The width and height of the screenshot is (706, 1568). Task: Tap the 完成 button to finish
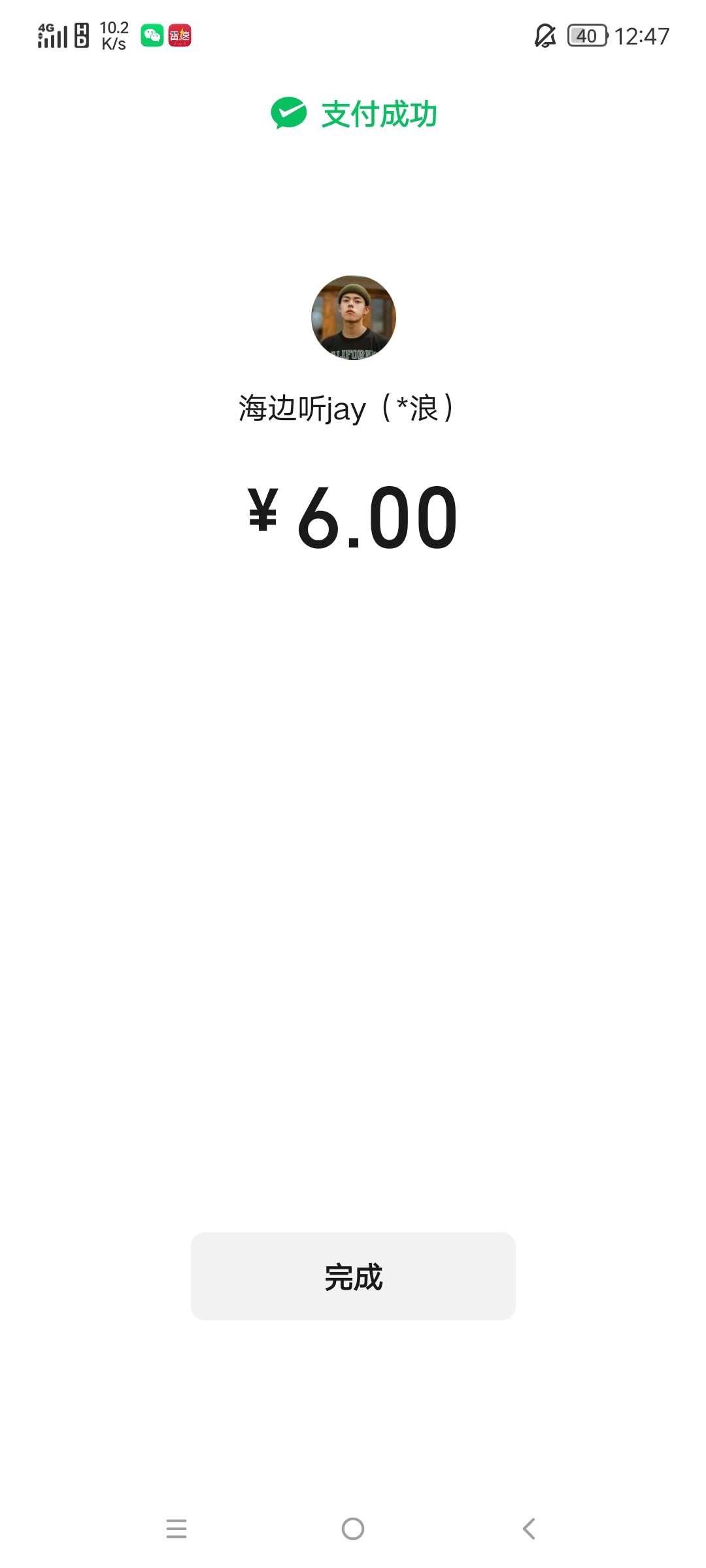(x=353, y=1276)
